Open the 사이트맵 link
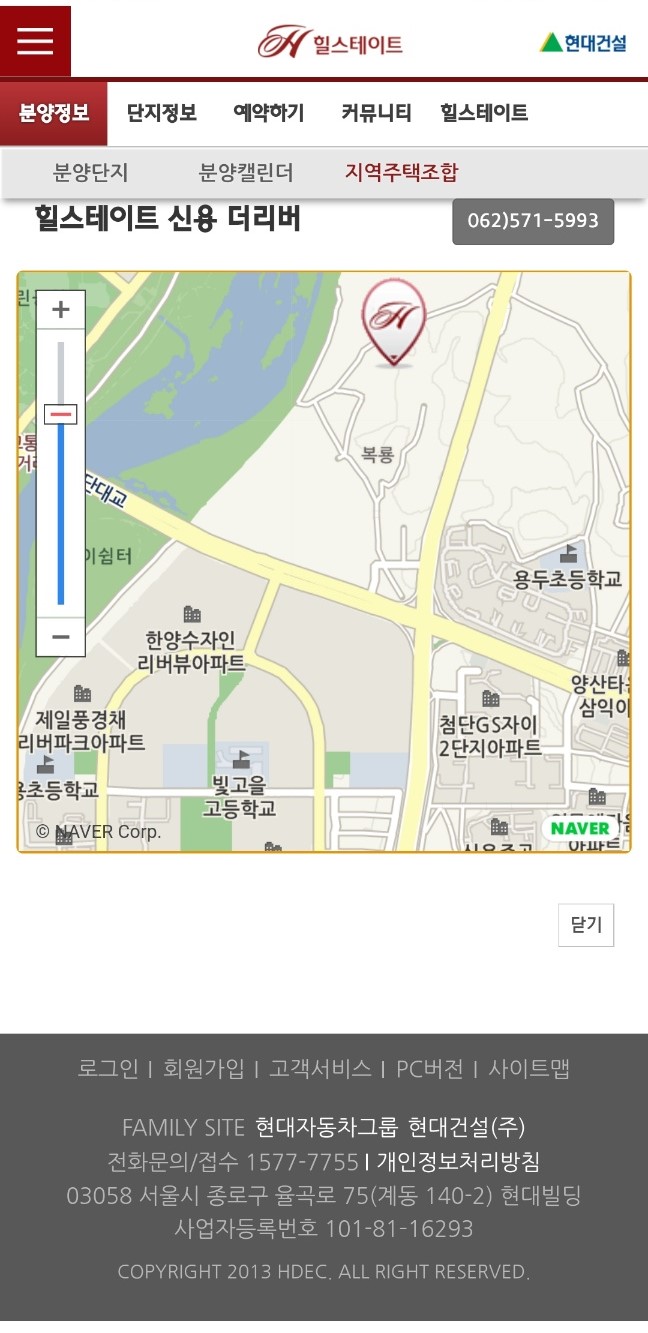The image size is (648, 1333). (529, 1068)
